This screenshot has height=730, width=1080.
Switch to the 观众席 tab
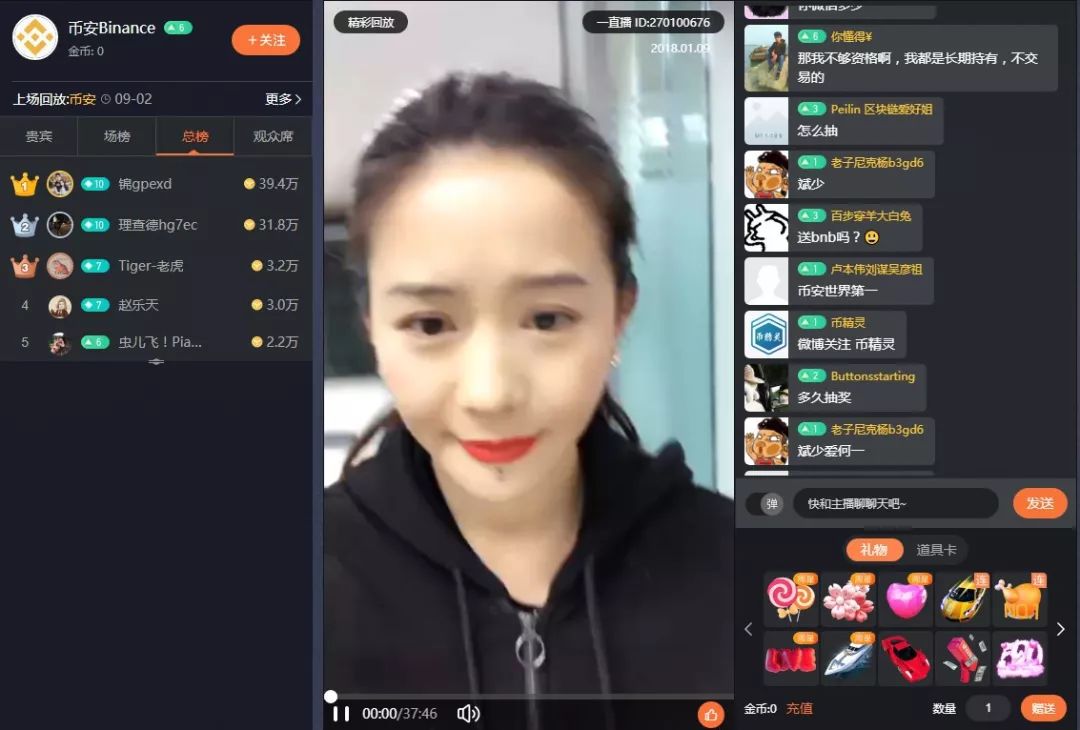pos(273,137)
